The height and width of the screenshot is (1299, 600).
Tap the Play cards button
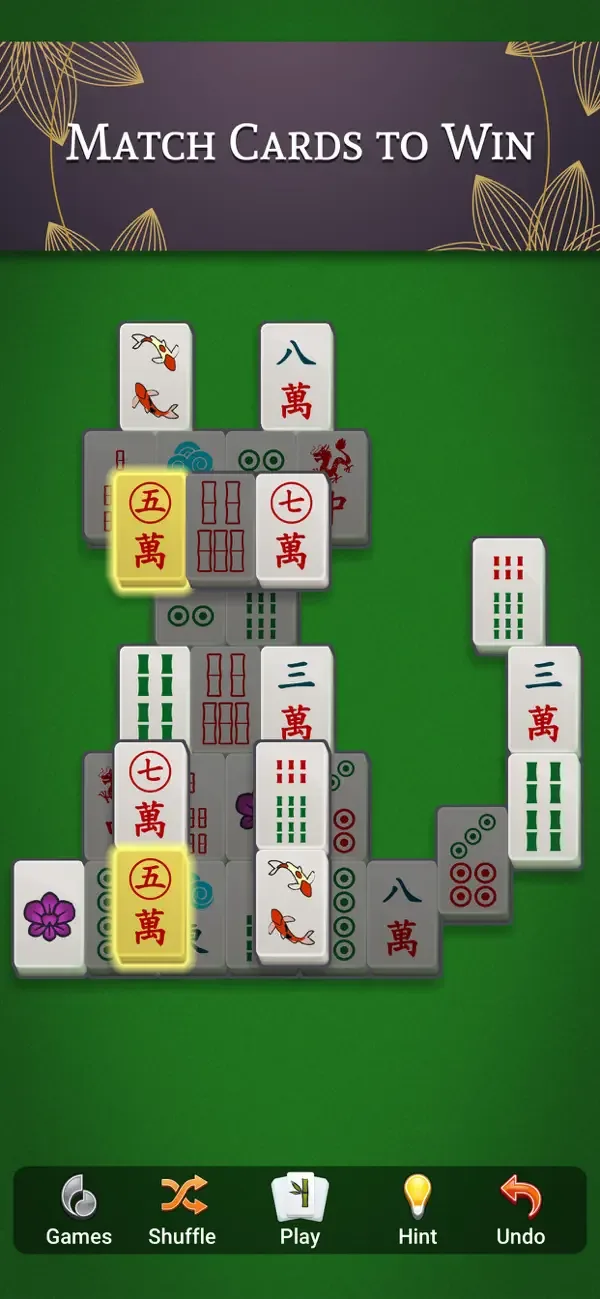[x=300, y=1210]
